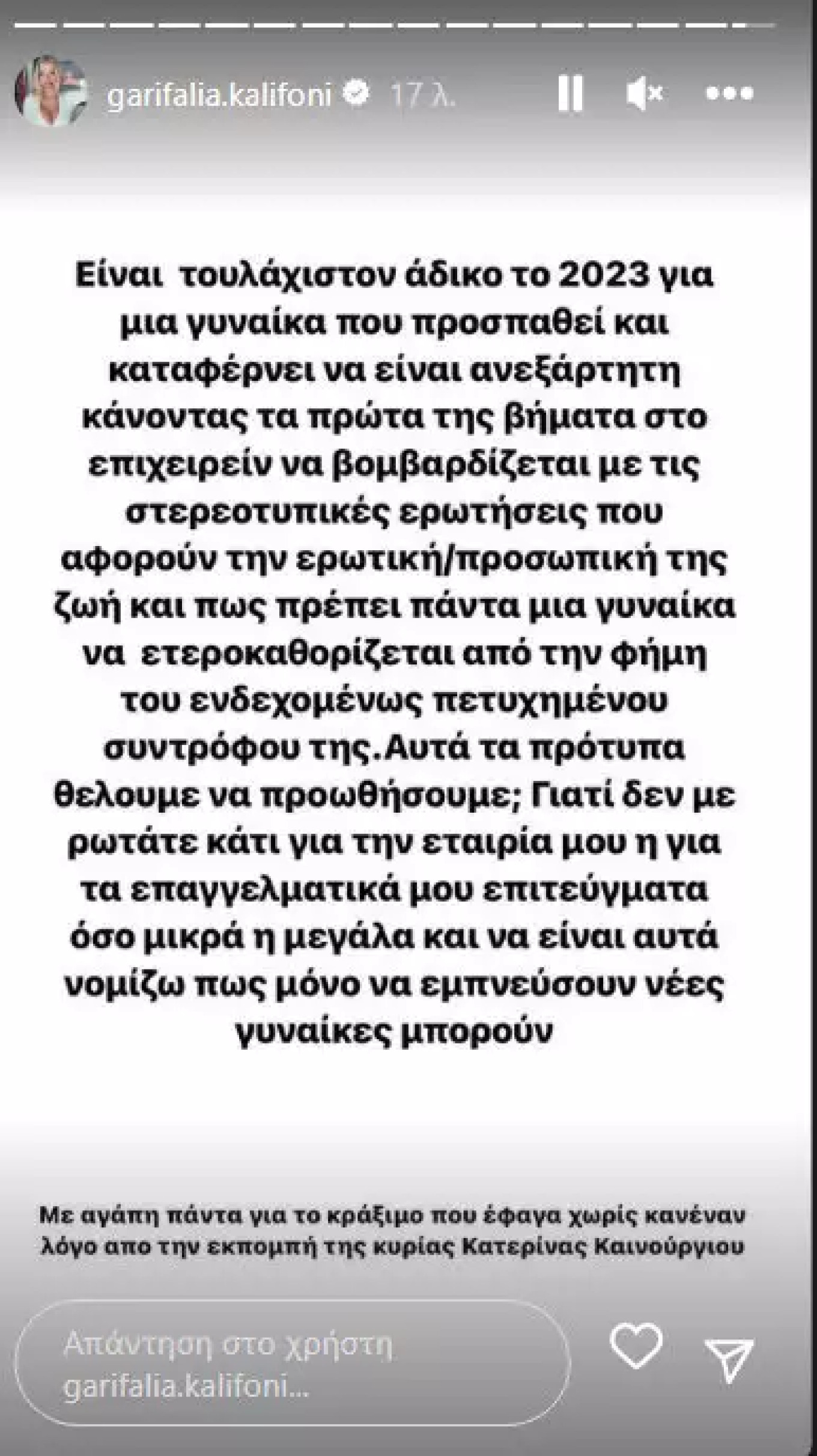Open the three-dot options menu
817x1456 pixels.
pos(730,94)
